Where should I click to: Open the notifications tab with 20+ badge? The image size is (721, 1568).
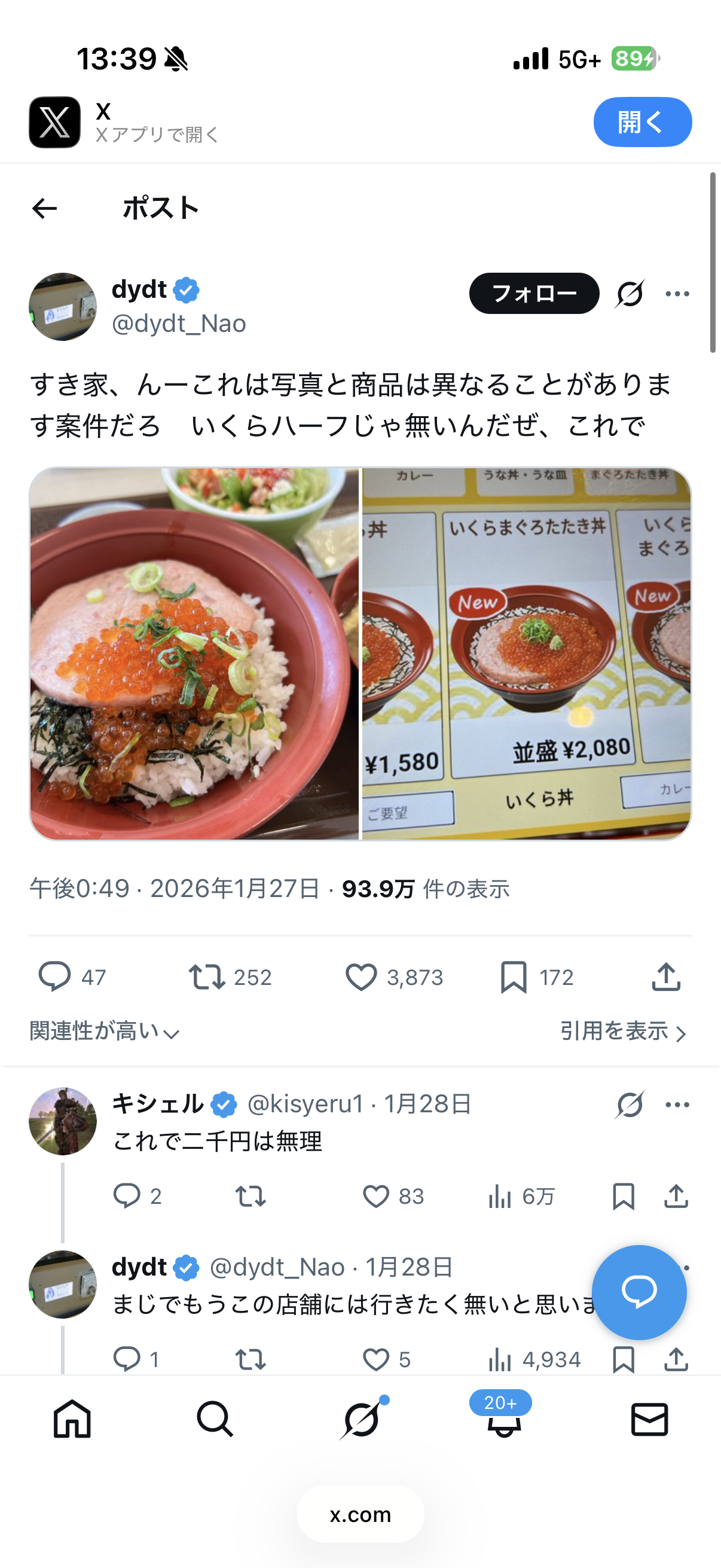point(503,1419)
